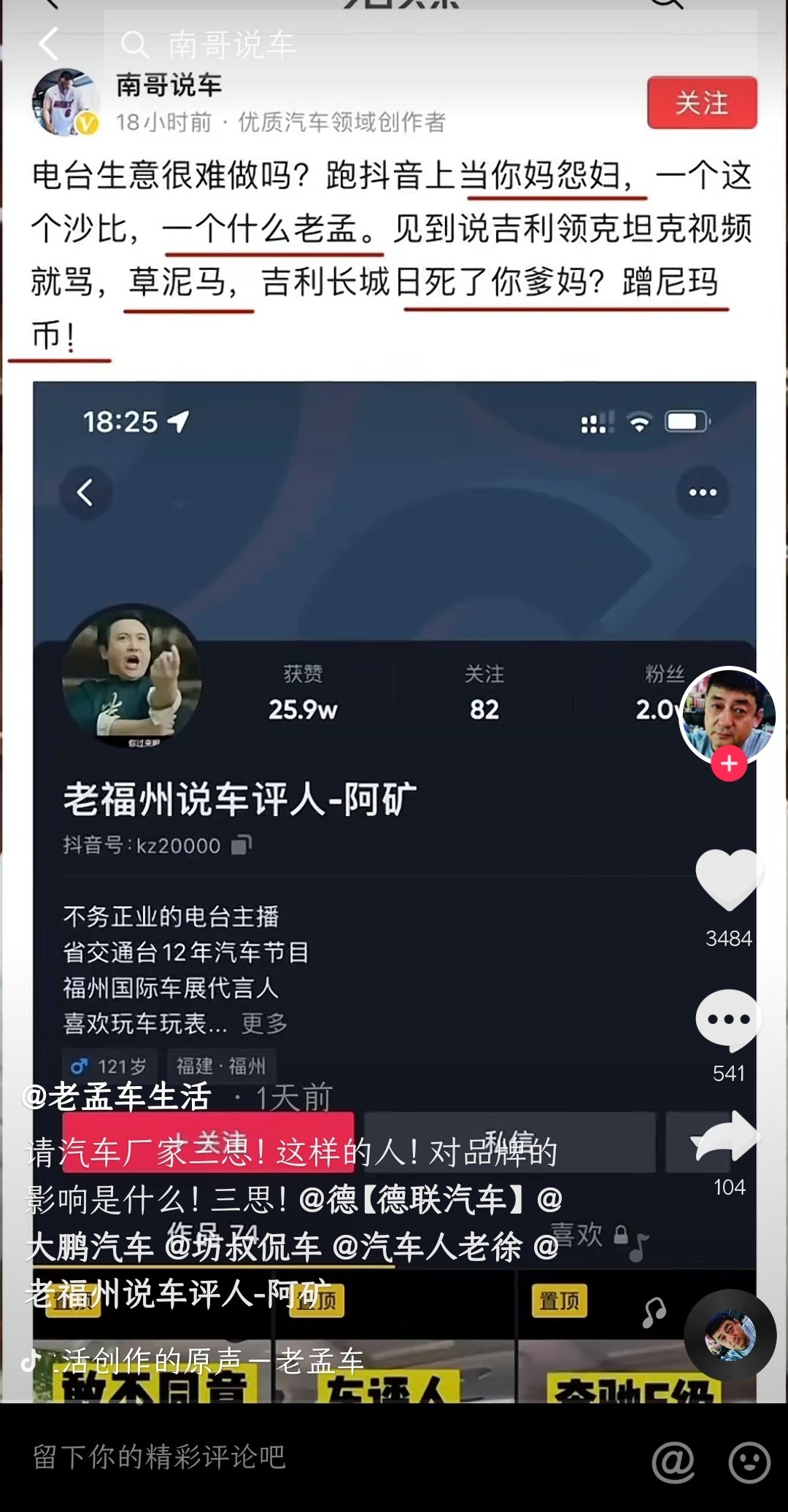Follow the creator using the plus badge avatar
Image resolution: width=788 pixels, height=1512 pixels.
point(727,764)
